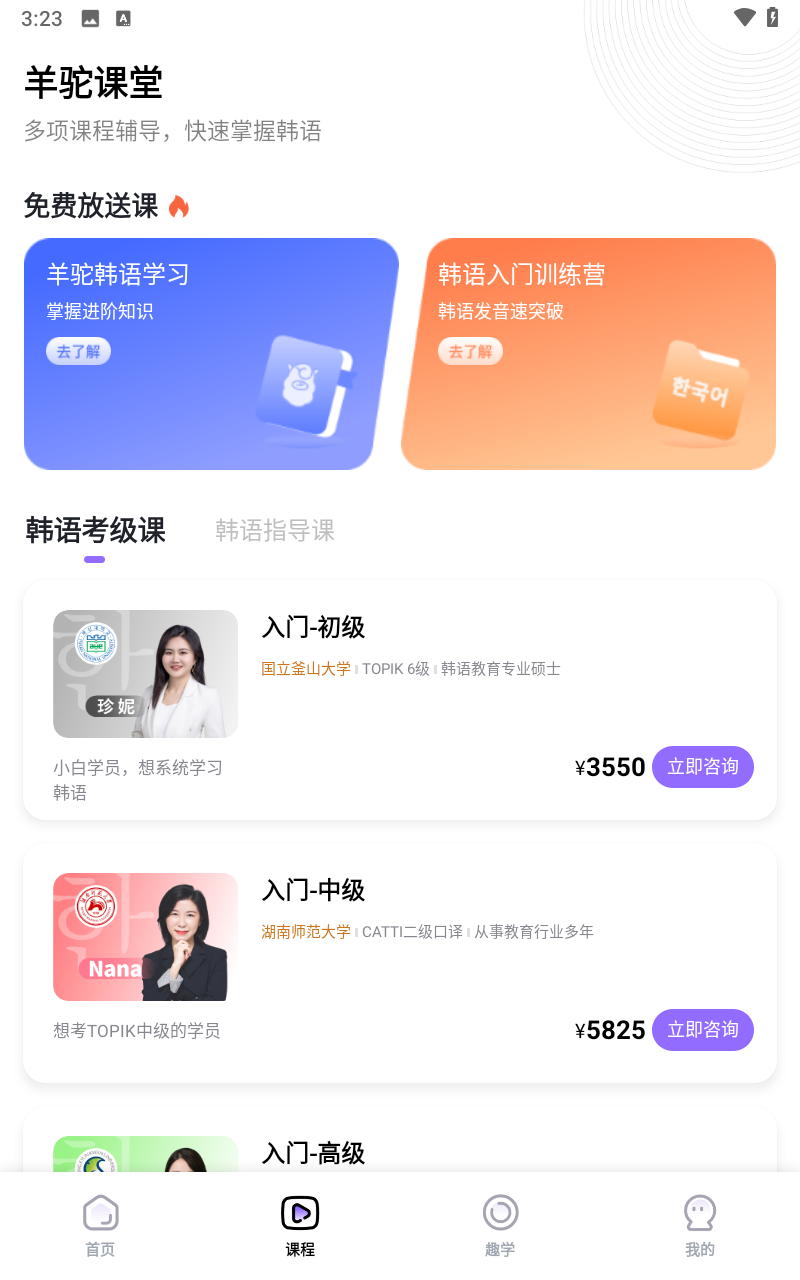Click 立即咨询 for 入门-初级 course
This screenshot has width=800, height=1280.
[703, 767]
